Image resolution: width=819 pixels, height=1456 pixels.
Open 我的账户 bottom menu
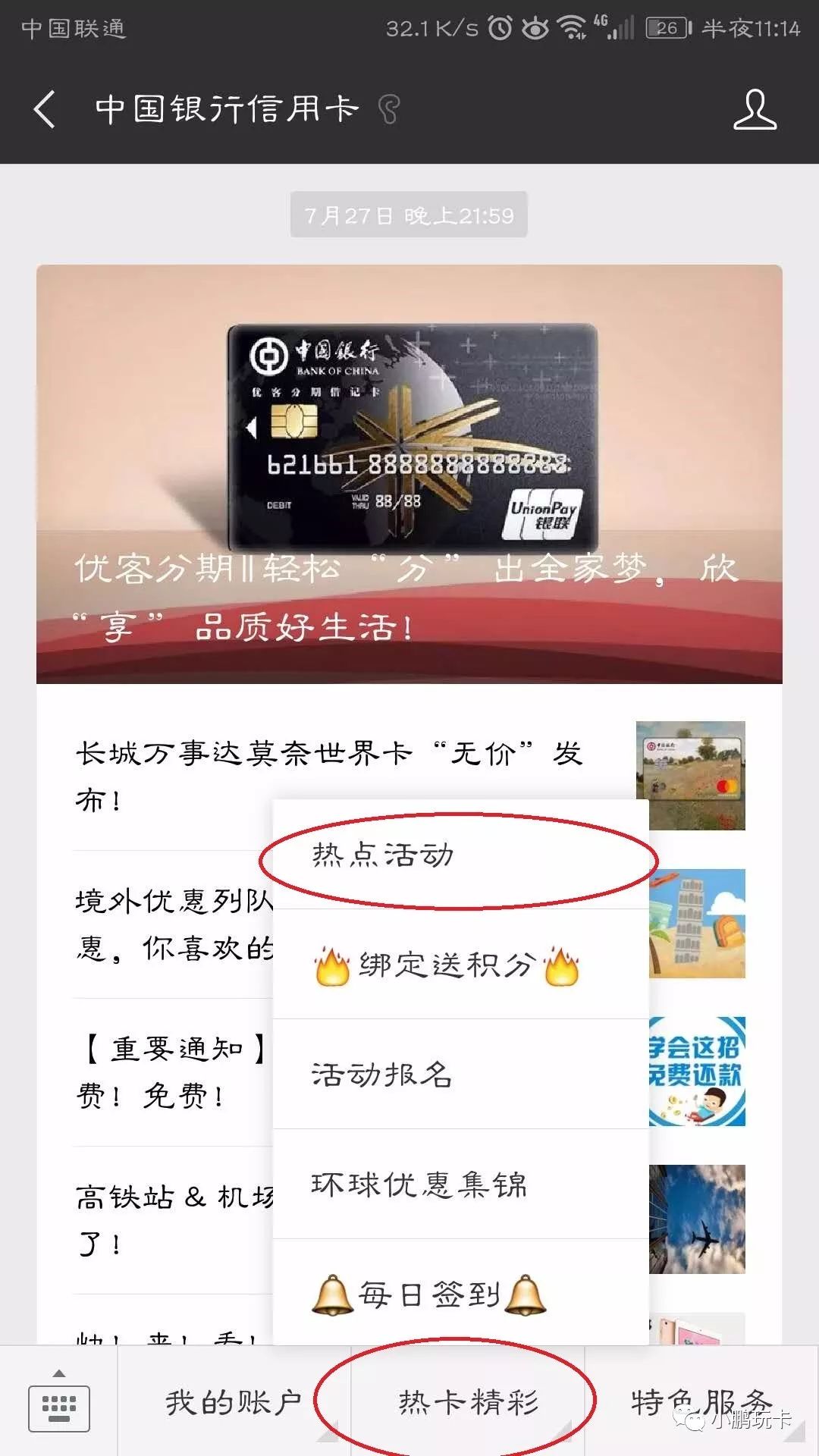click(234, 1403)
